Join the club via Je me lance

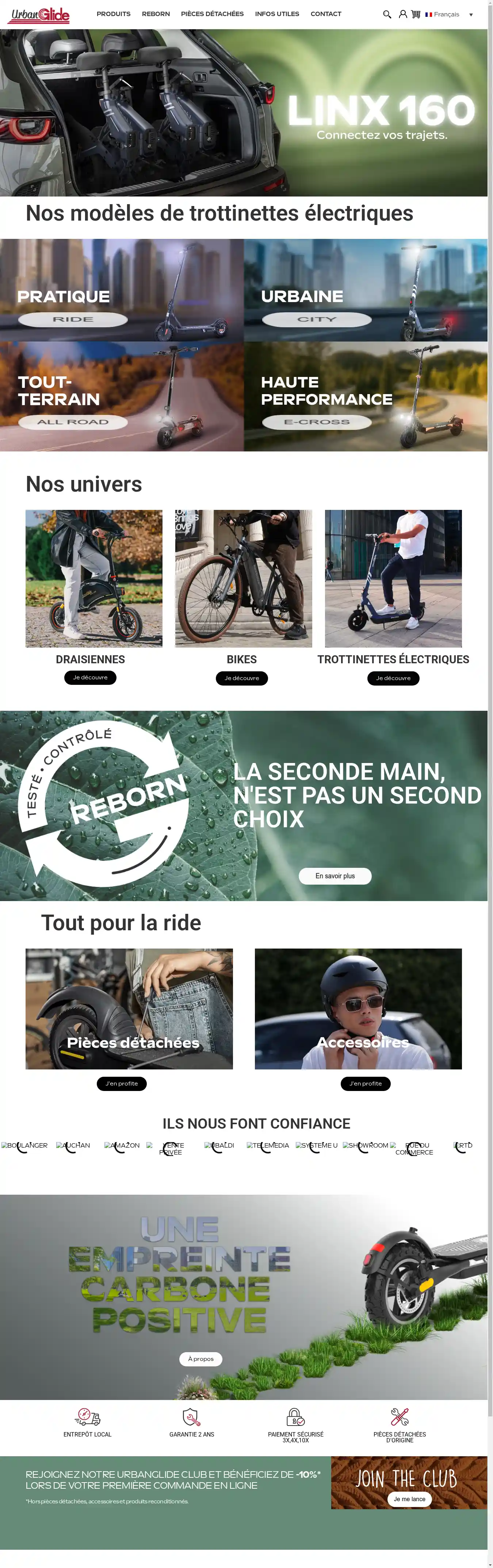[409, 1499]
